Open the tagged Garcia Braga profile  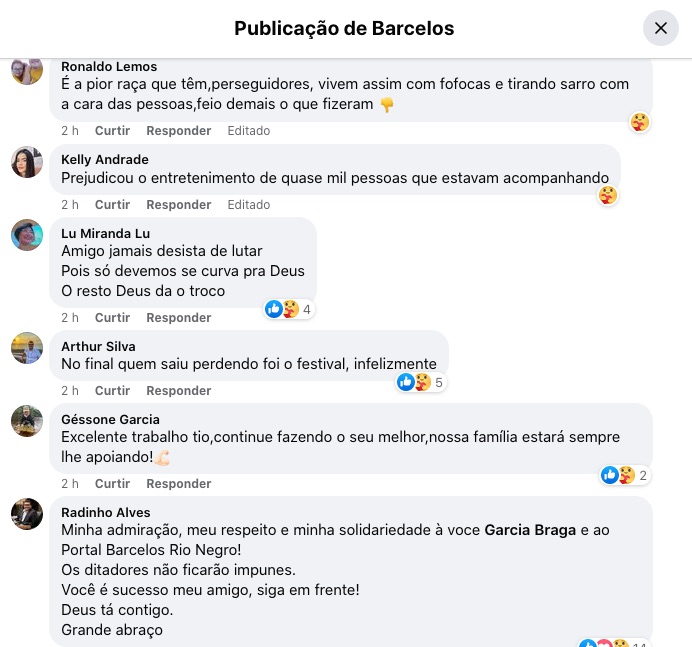point(530,531)
